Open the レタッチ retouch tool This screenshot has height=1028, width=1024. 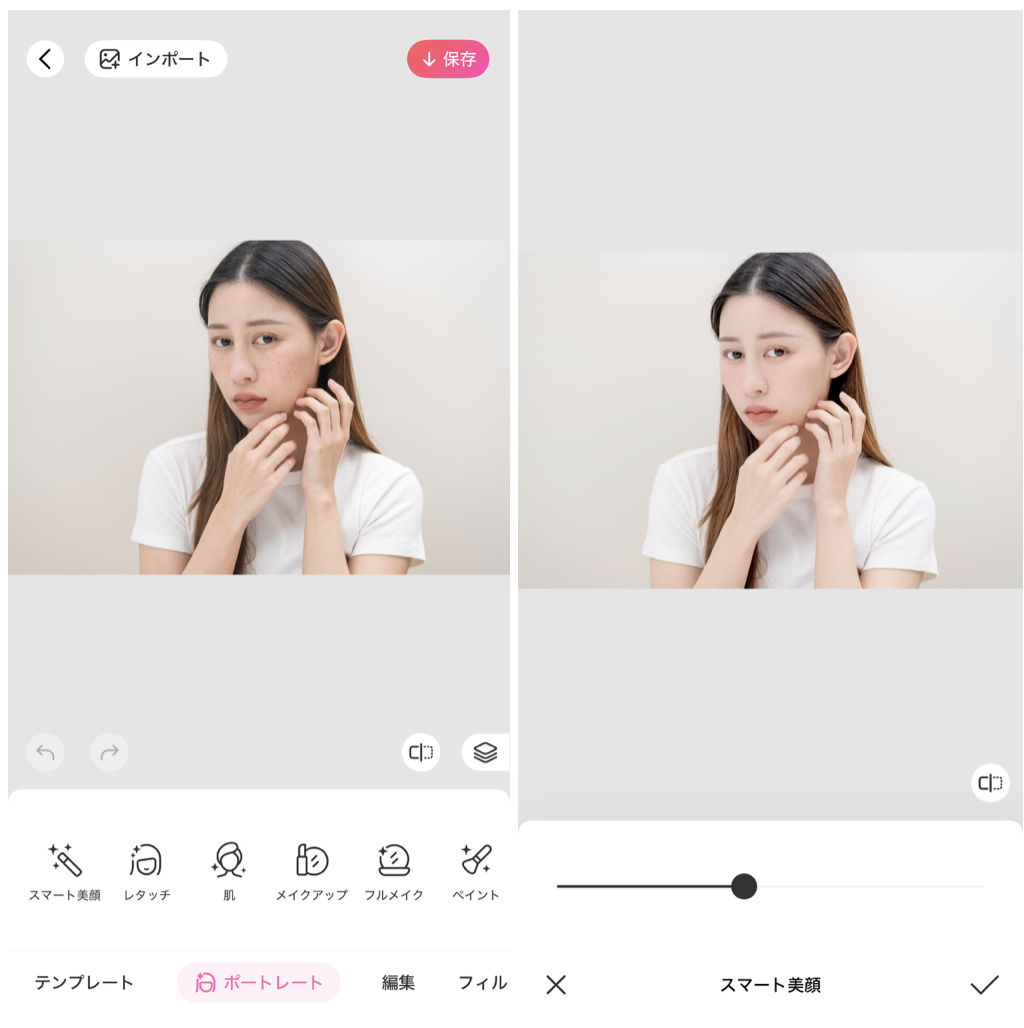[x=146, y=868]
